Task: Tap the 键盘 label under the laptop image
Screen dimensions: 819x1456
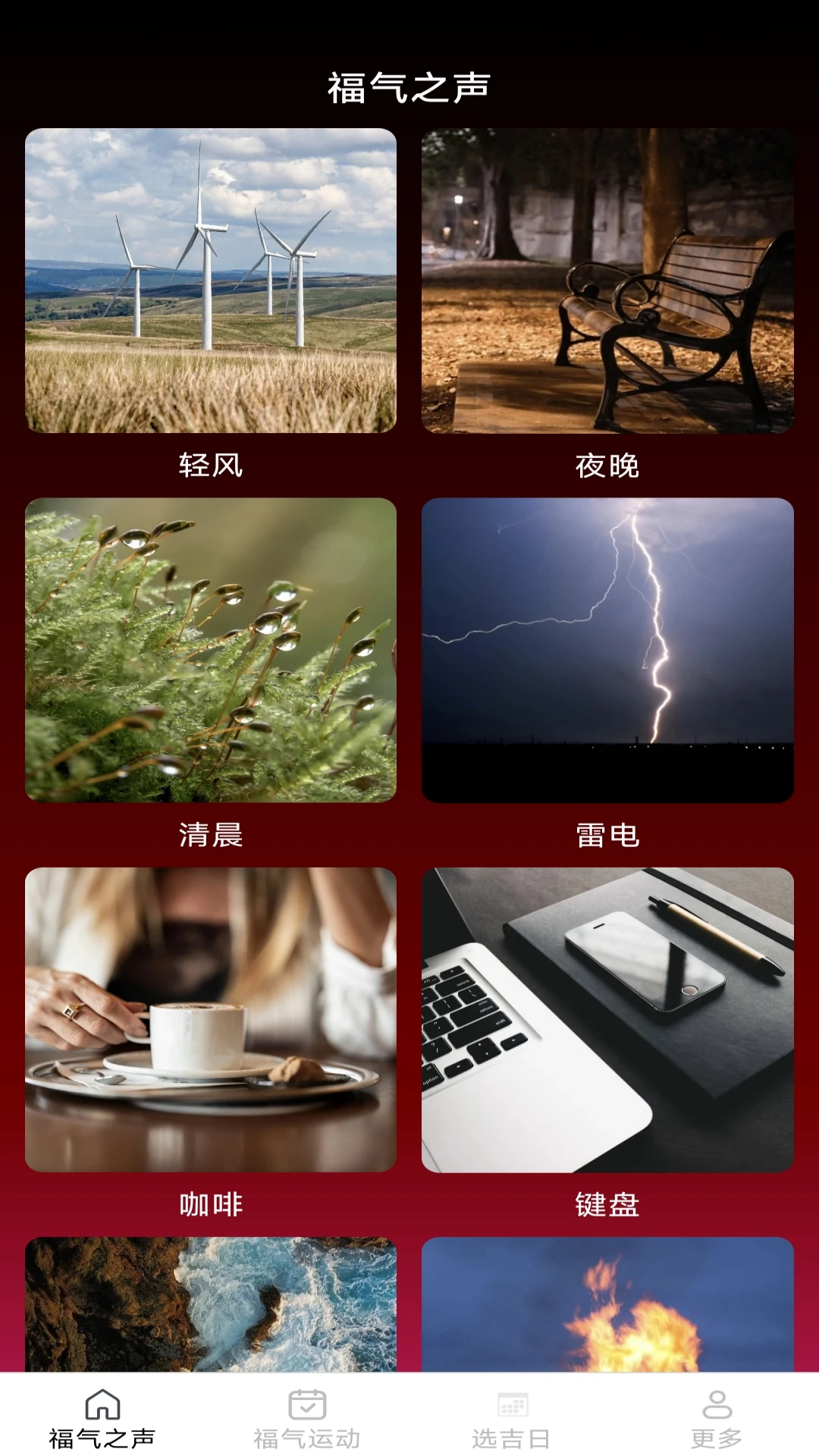Action: [607, 1204]
